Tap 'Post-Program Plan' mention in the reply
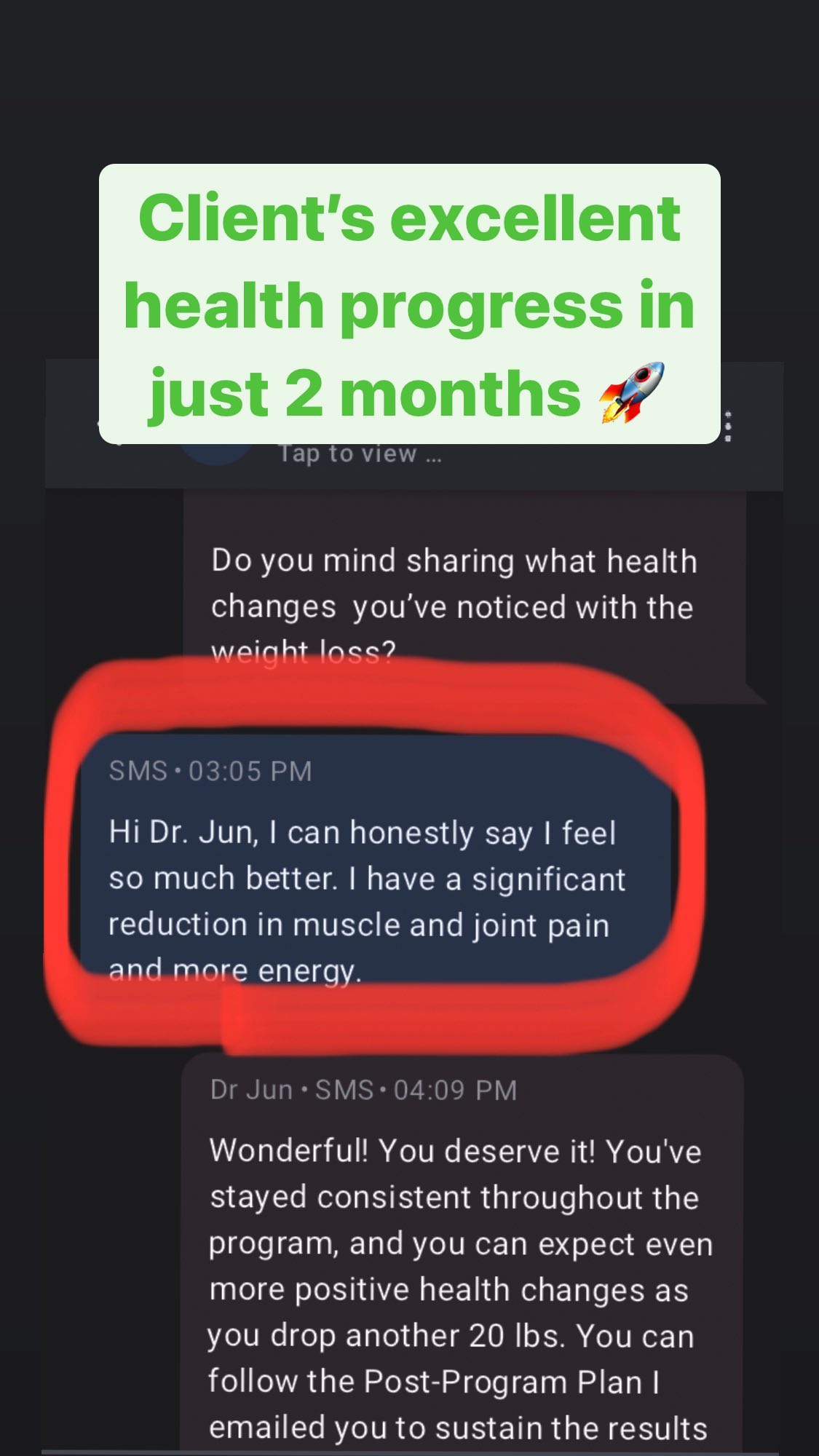Viewport: 819px width, 1456px height. (x=499, y=1380)
